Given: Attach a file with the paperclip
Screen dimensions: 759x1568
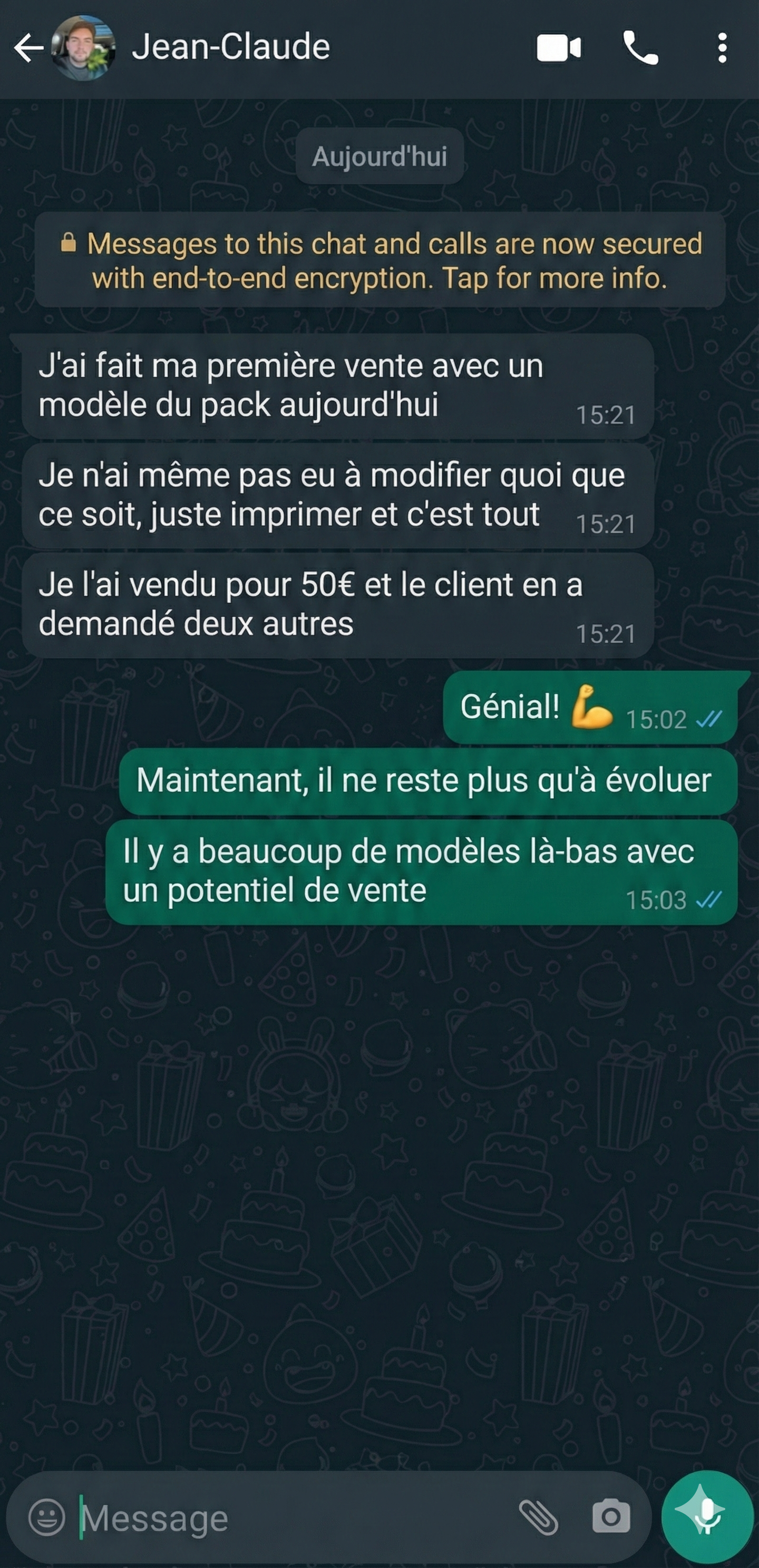Looking at the screenshot, I should click(x=538, y=1517).
